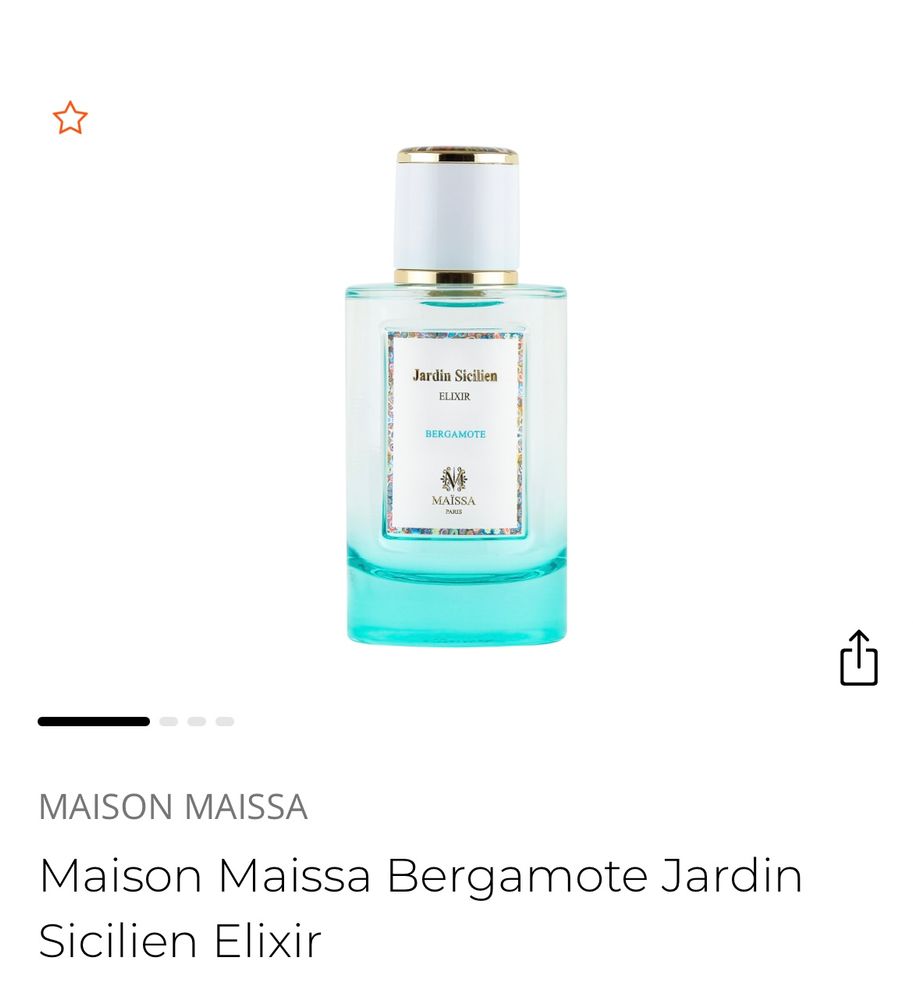Select the third carousel dot
The image size is (913, 1000).
point(197,720)
